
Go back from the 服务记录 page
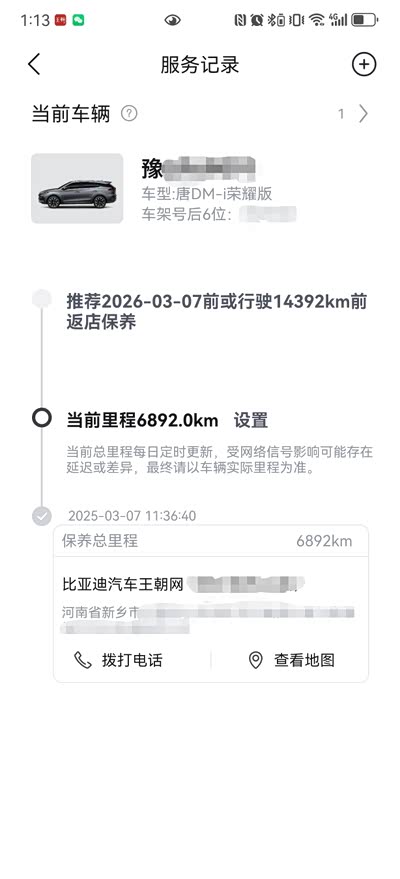pyautogui.click(x=34, y=64)
